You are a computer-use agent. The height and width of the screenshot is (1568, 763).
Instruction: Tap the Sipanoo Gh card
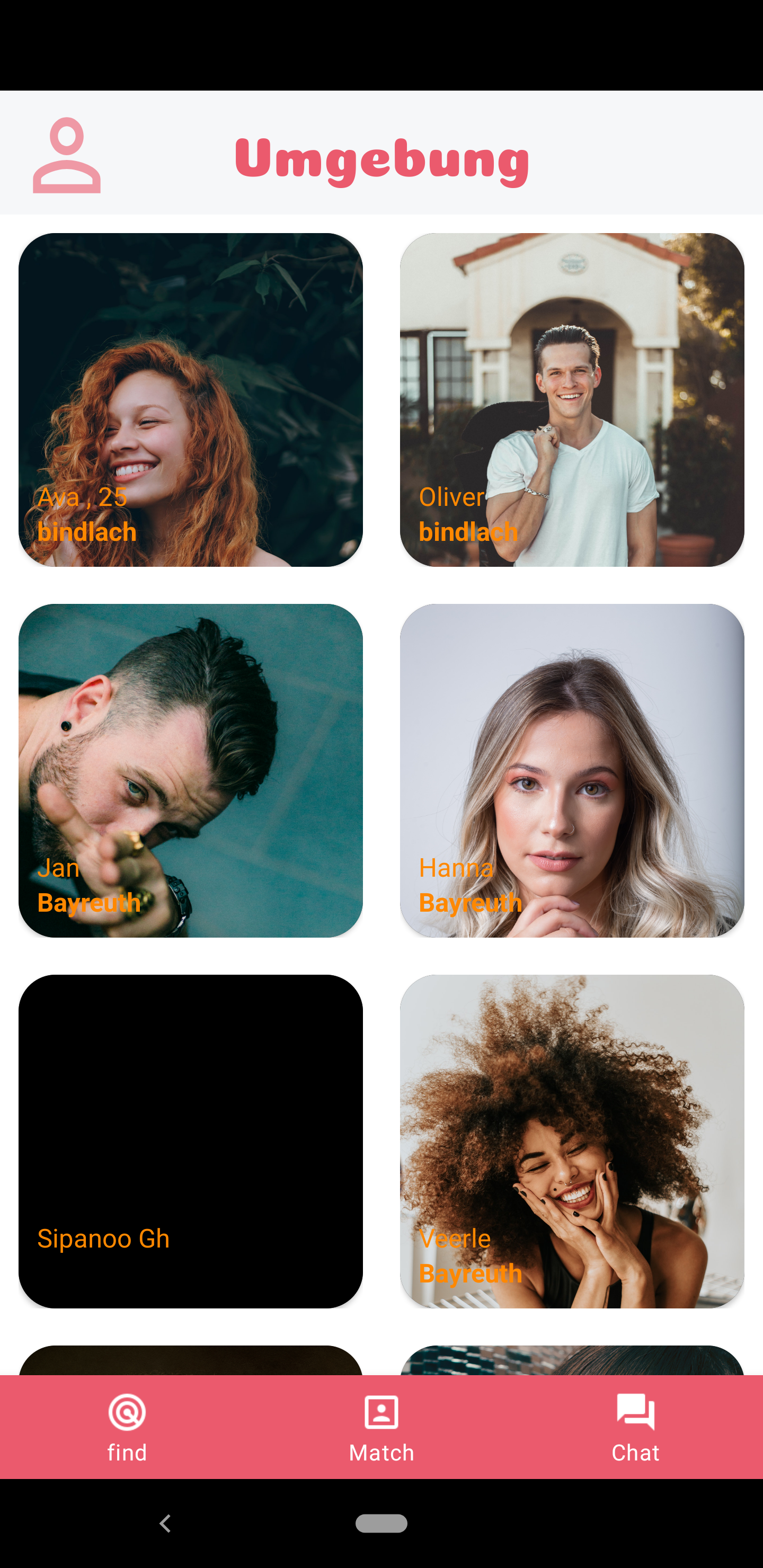(x=191, y=1142)
